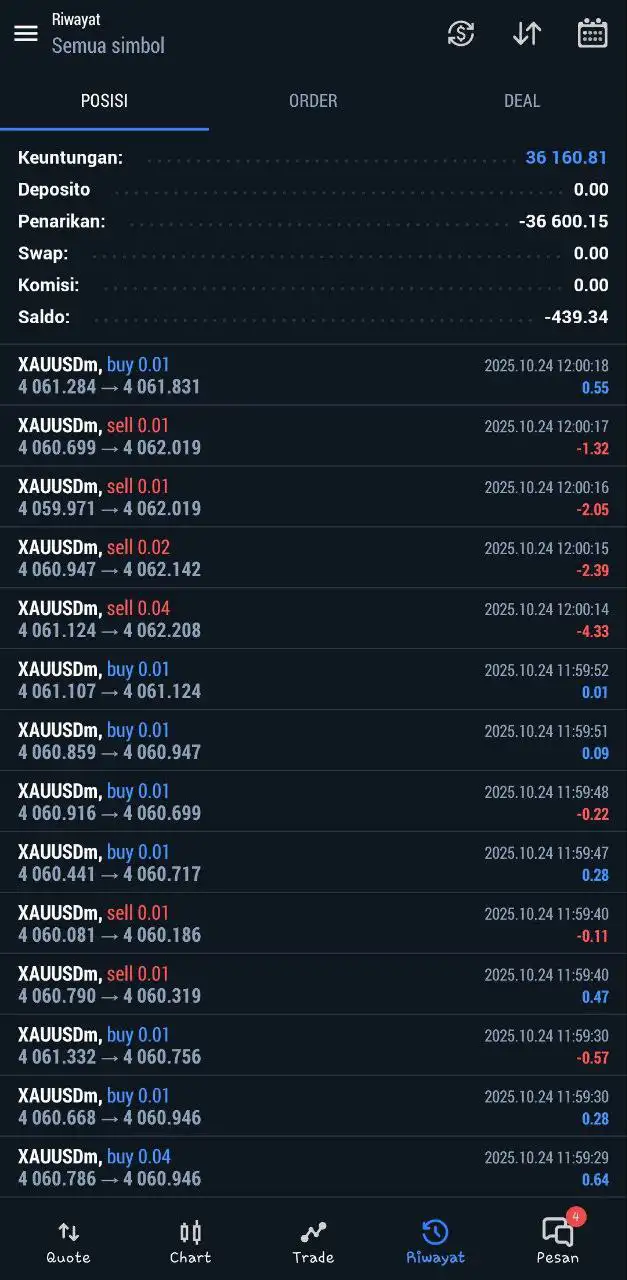Open the Quote tab

coord(68,1242)
